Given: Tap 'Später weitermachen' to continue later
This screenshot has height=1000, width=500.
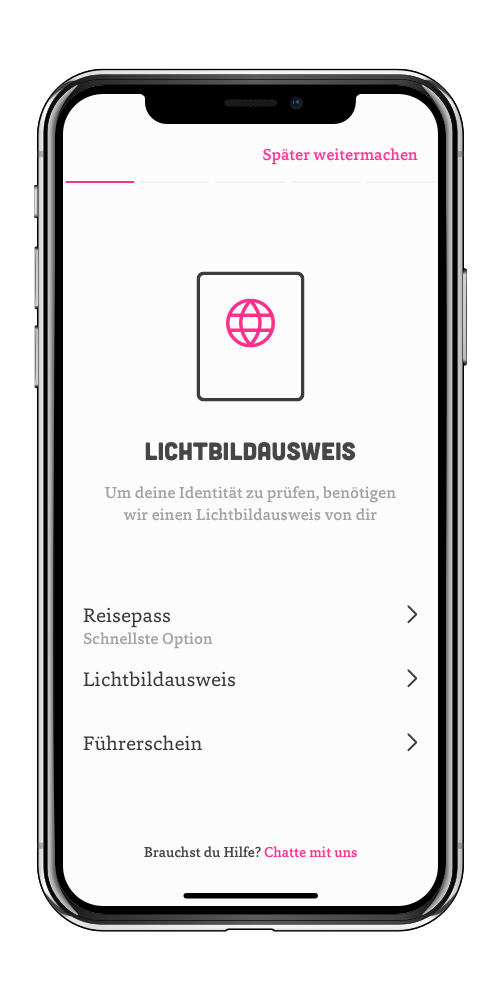Looking at the screenshot, I should 340,155.
